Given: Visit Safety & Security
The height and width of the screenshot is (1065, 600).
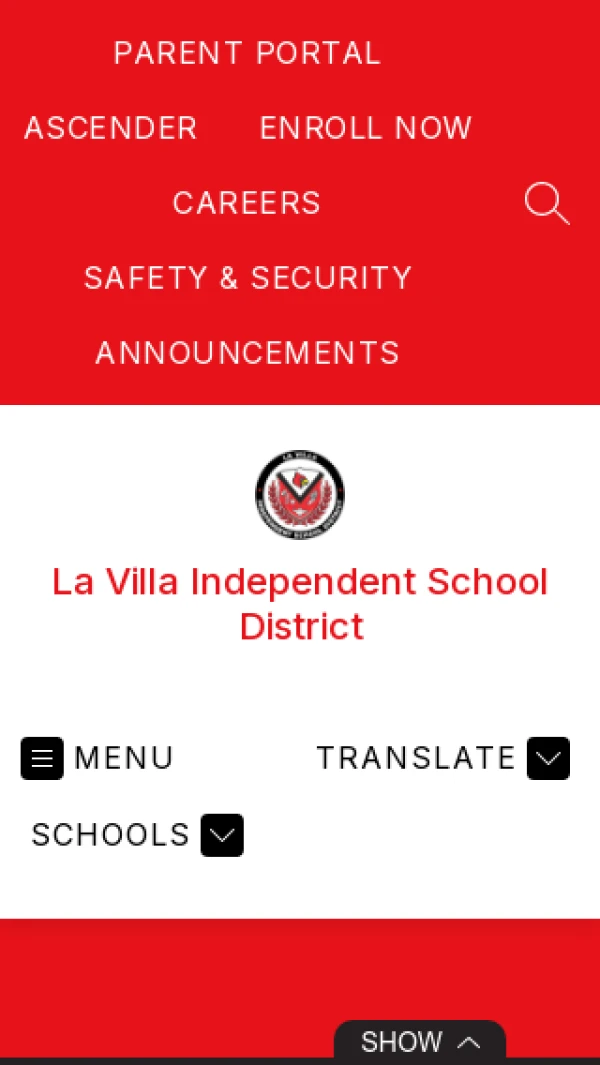Looking at the screenshot, I should coord(248,278).
